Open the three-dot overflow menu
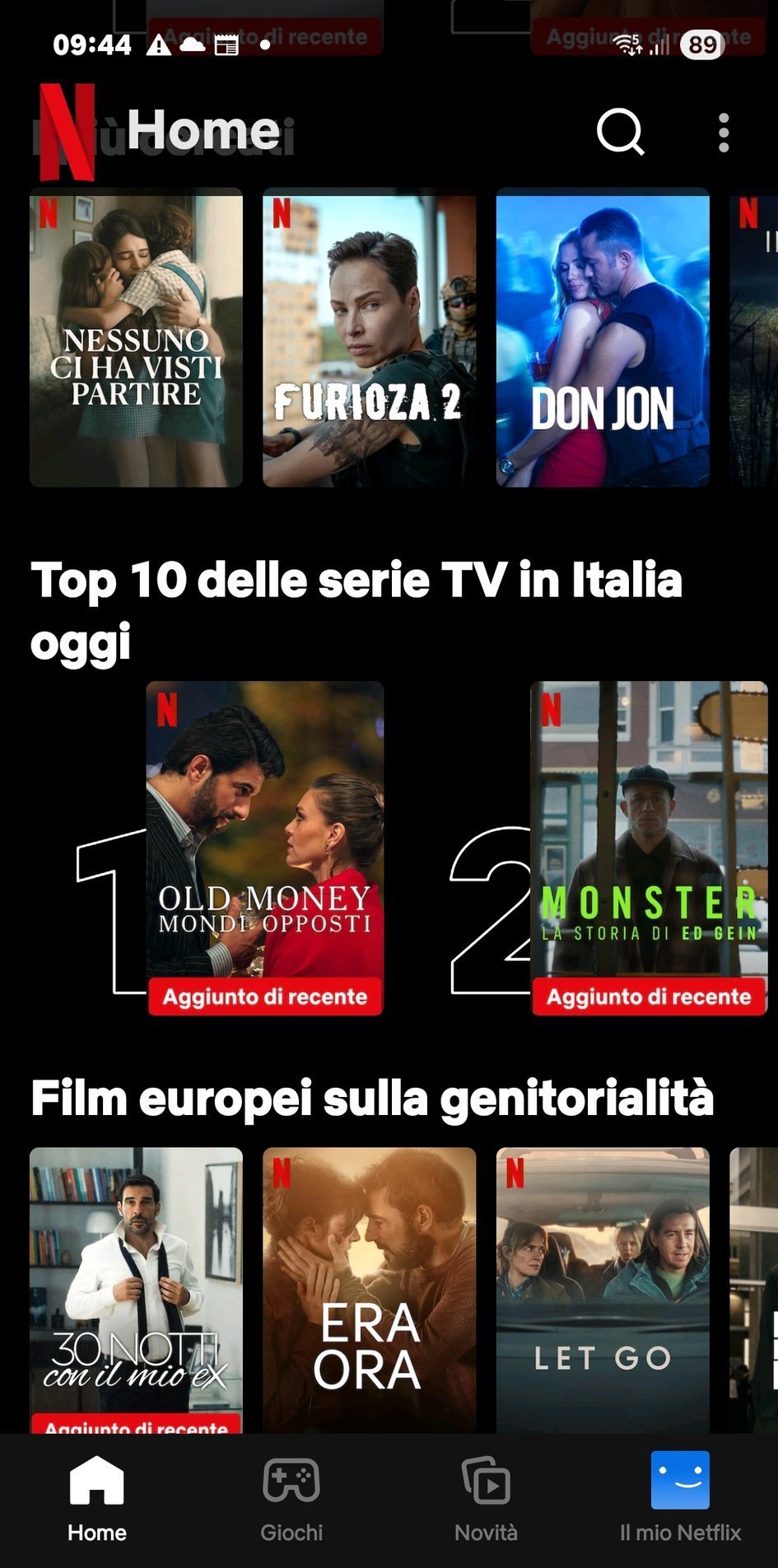Screen dimensions: 778x1568 [723, 133]
